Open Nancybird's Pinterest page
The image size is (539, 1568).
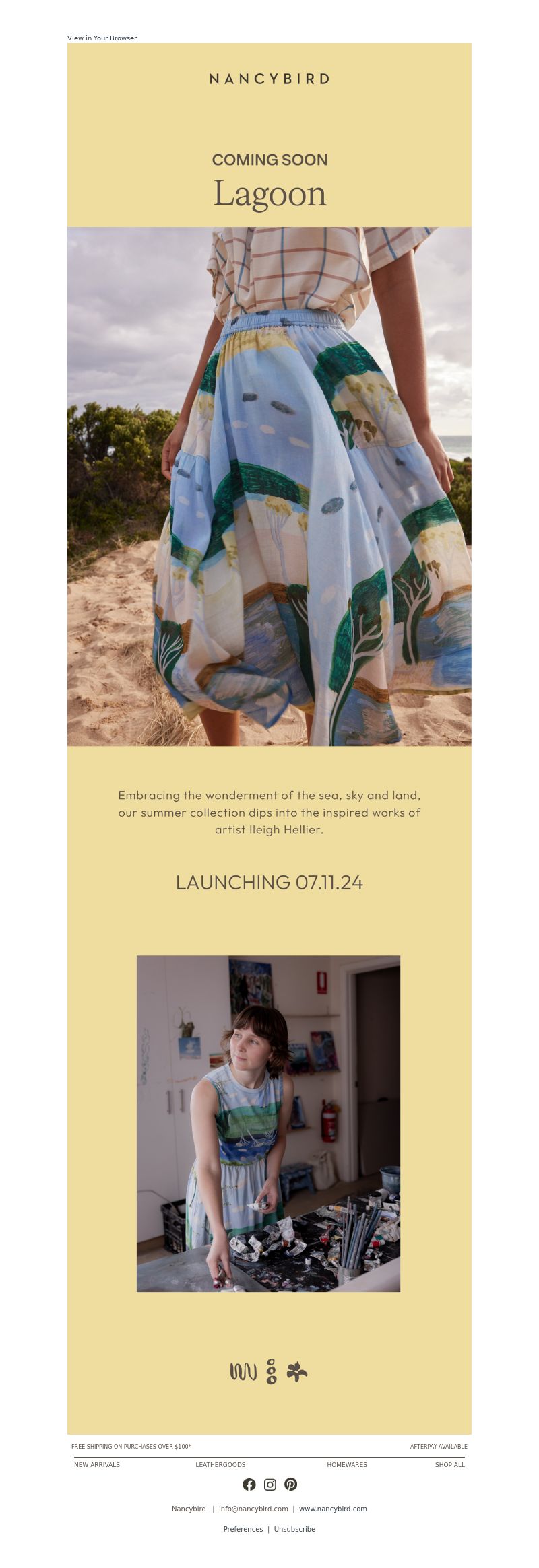click(x=290, y=1484)
